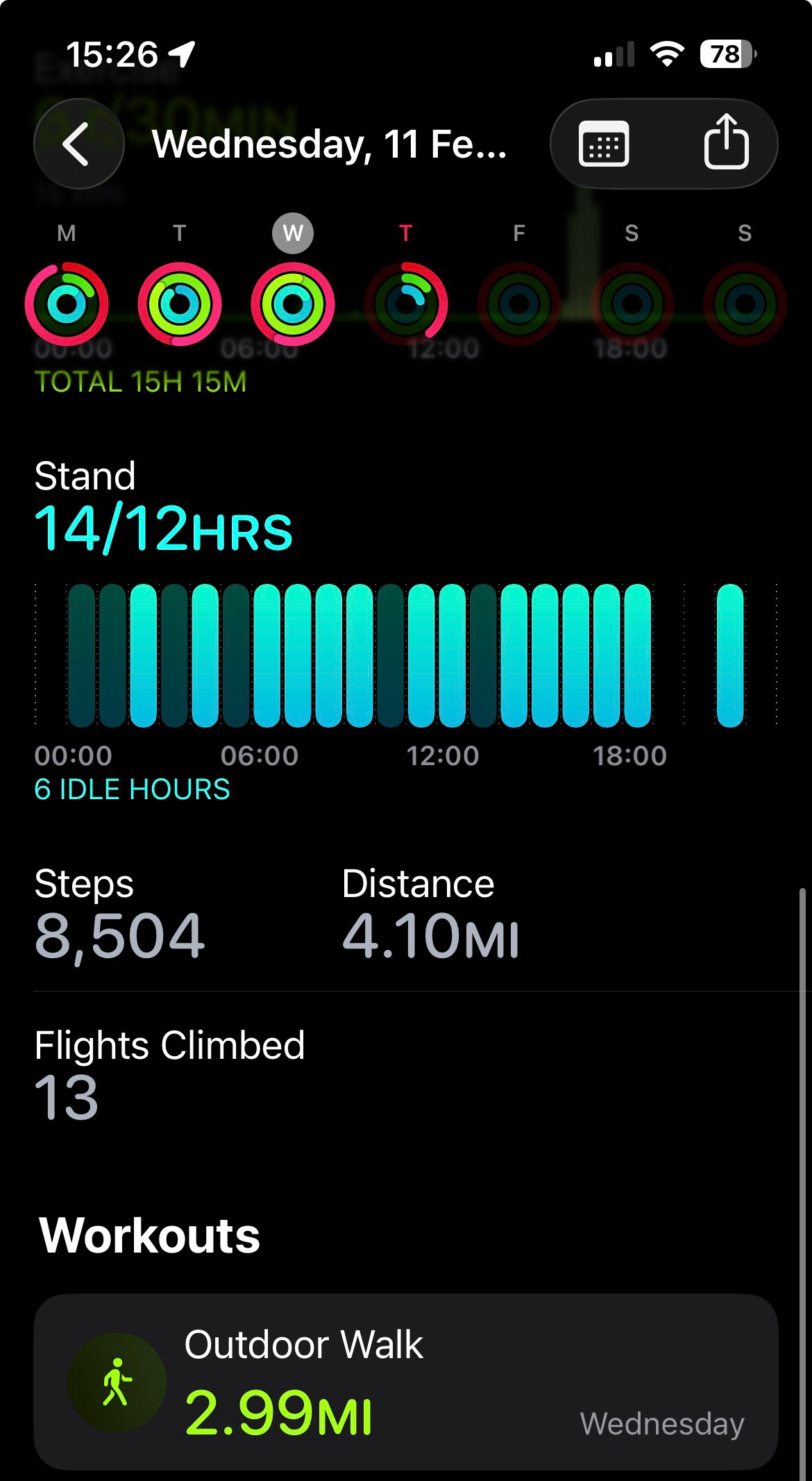Open the calendar date picker
Viewport: 812px width, 1481px height.
pos(604,144)
